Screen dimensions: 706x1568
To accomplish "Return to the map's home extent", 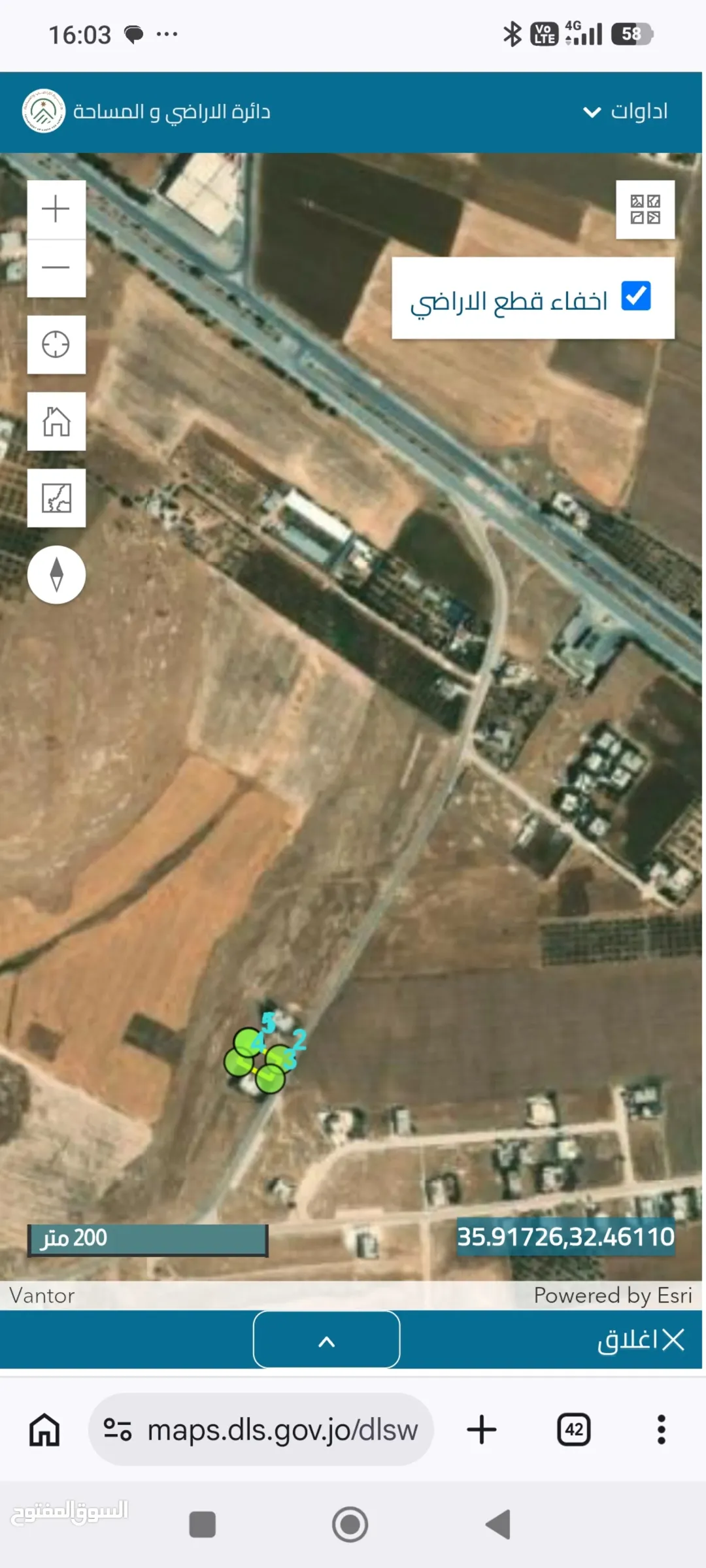I will (56, 421).
